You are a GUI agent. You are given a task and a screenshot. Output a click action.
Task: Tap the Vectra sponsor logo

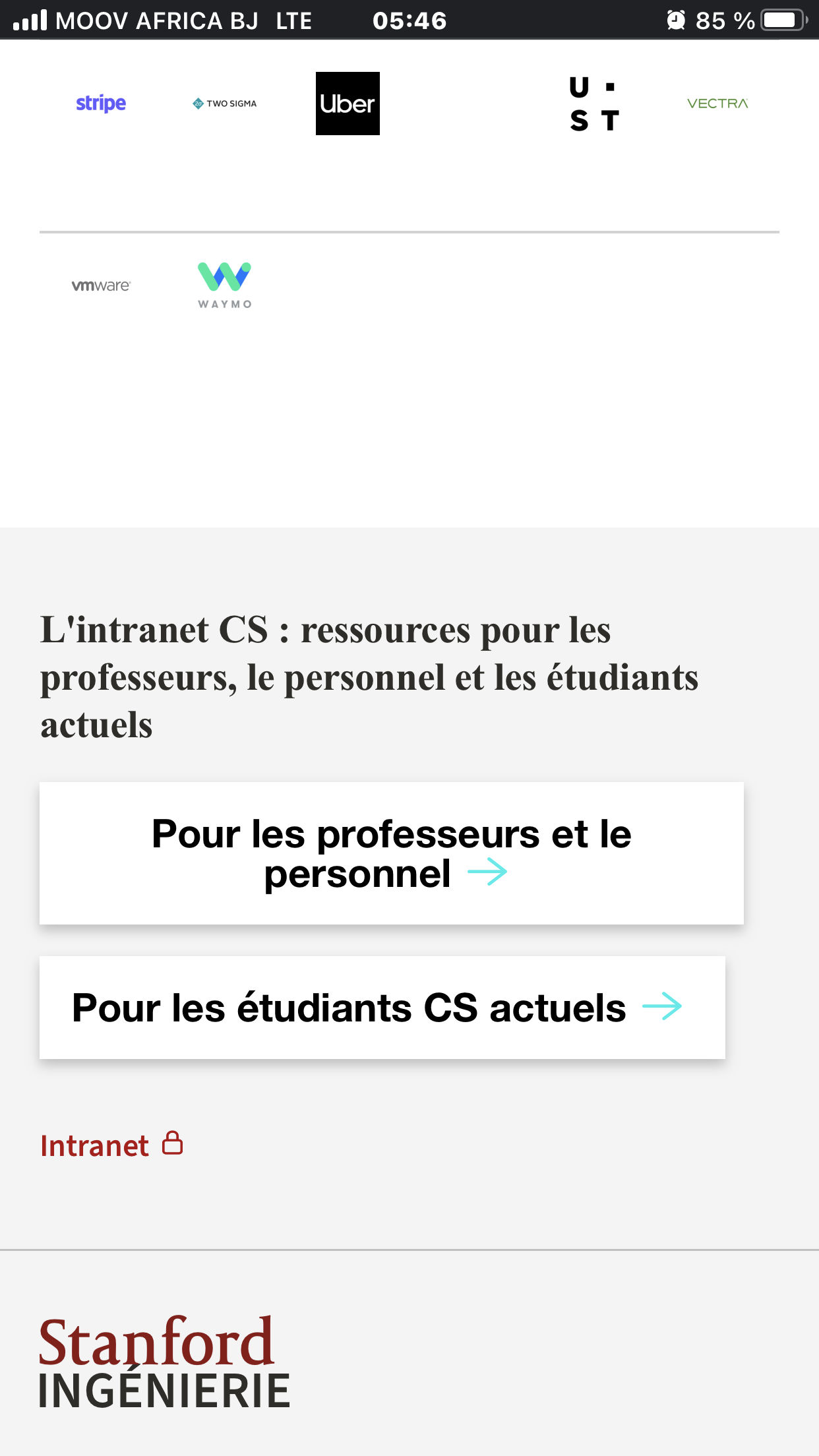coord(717,104)
